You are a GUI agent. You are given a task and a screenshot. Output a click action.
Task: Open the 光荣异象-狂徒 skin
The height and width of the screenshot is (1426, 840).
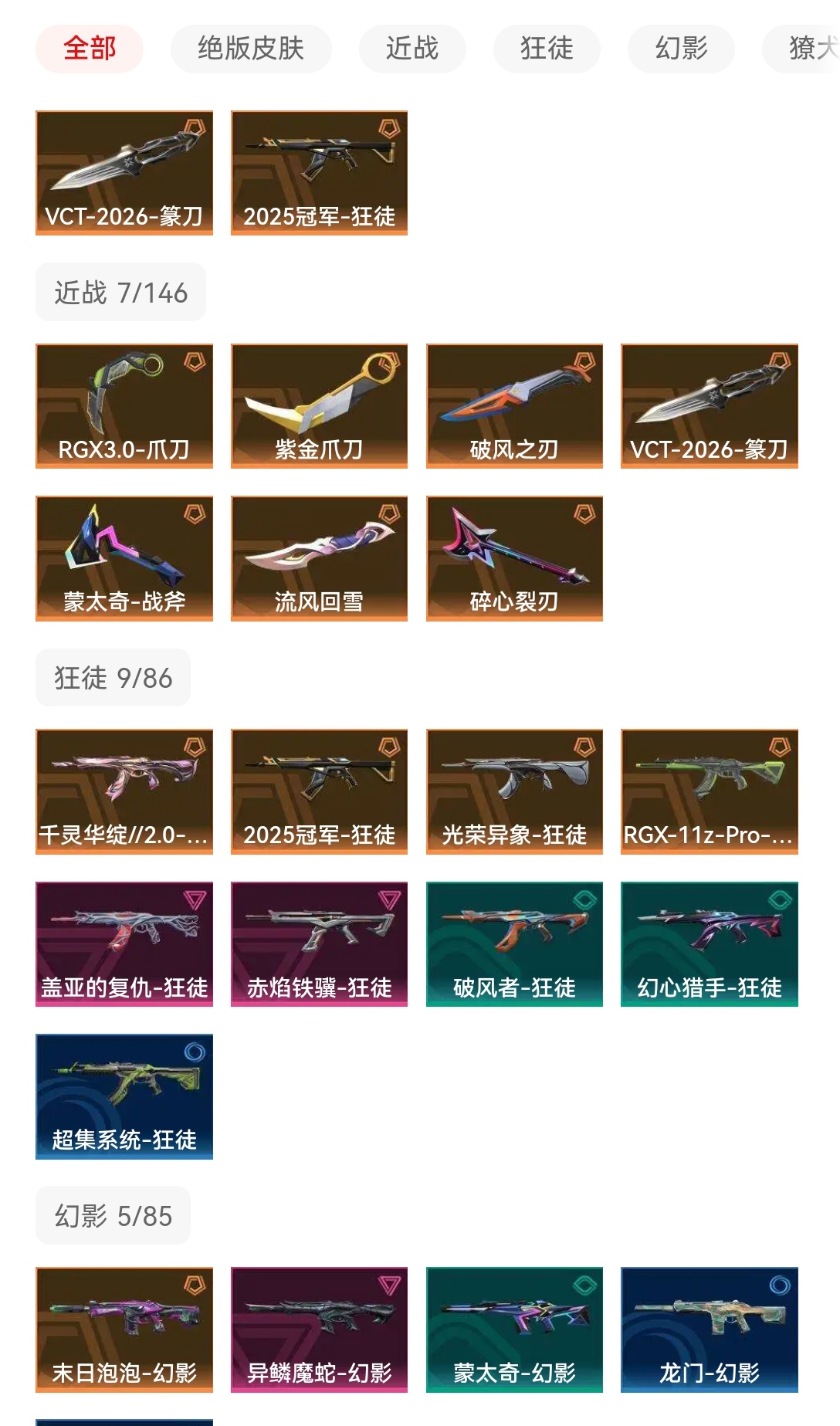point(514,791)
